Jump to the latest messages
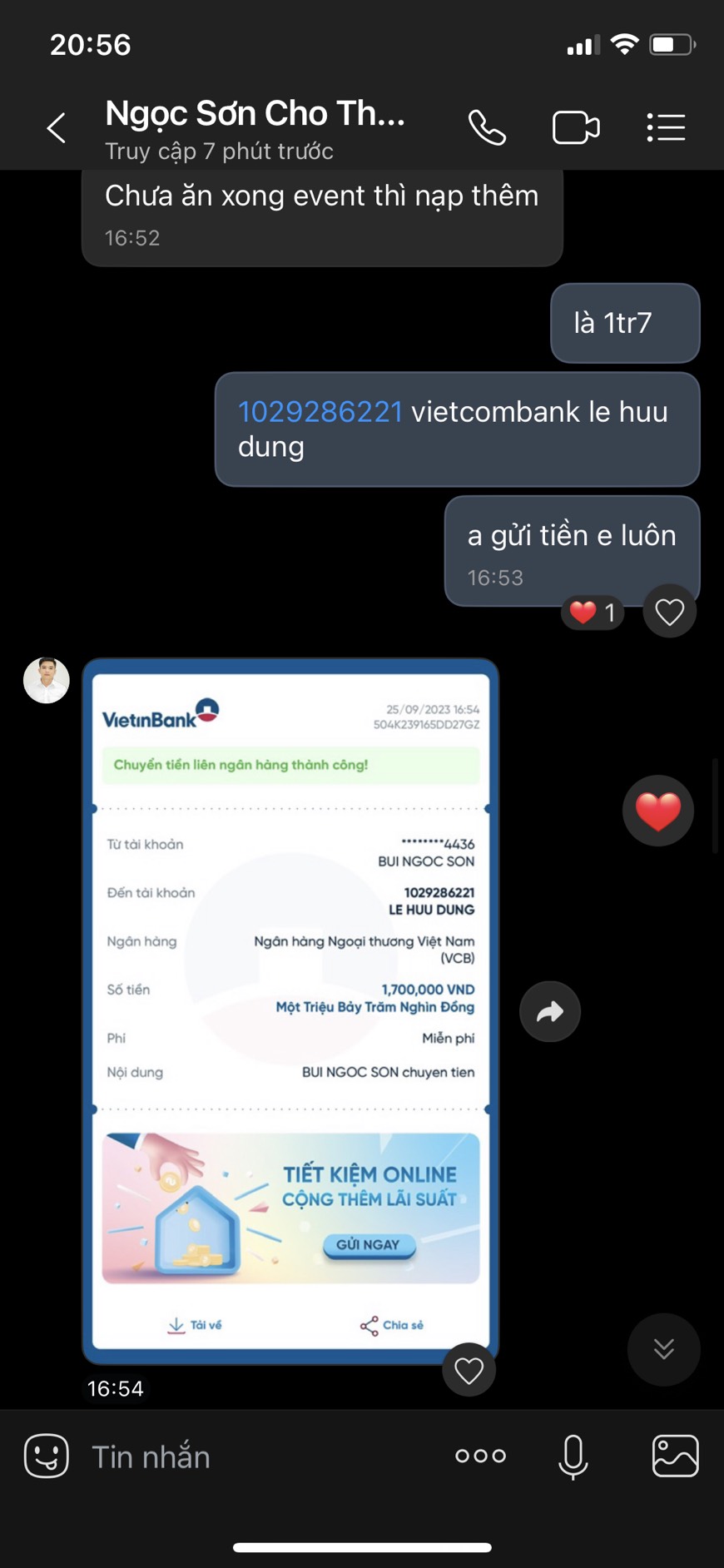 pyautogui.click(x=663, y=1349)
